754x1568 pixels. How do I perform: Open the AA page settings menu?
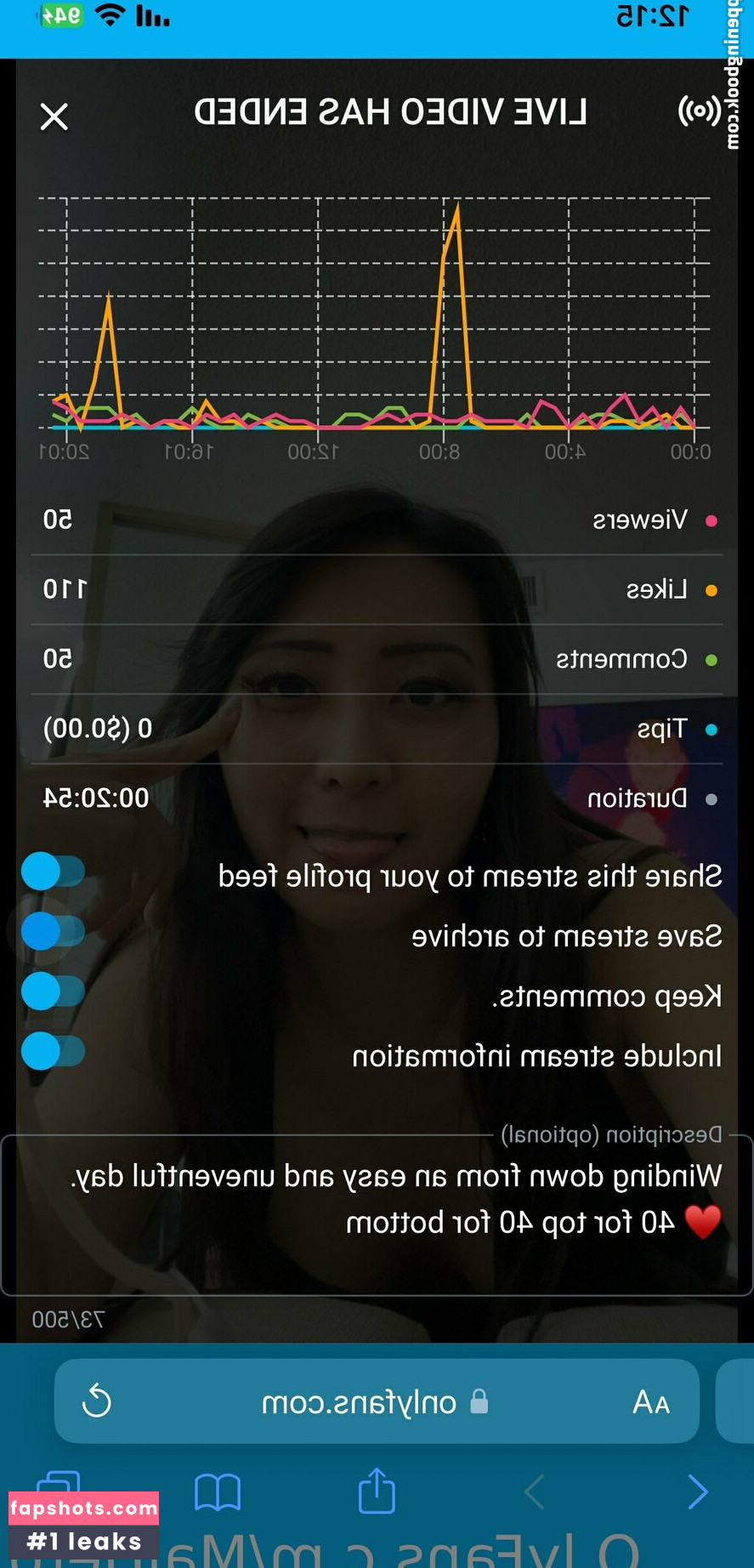click(651, 1401)
